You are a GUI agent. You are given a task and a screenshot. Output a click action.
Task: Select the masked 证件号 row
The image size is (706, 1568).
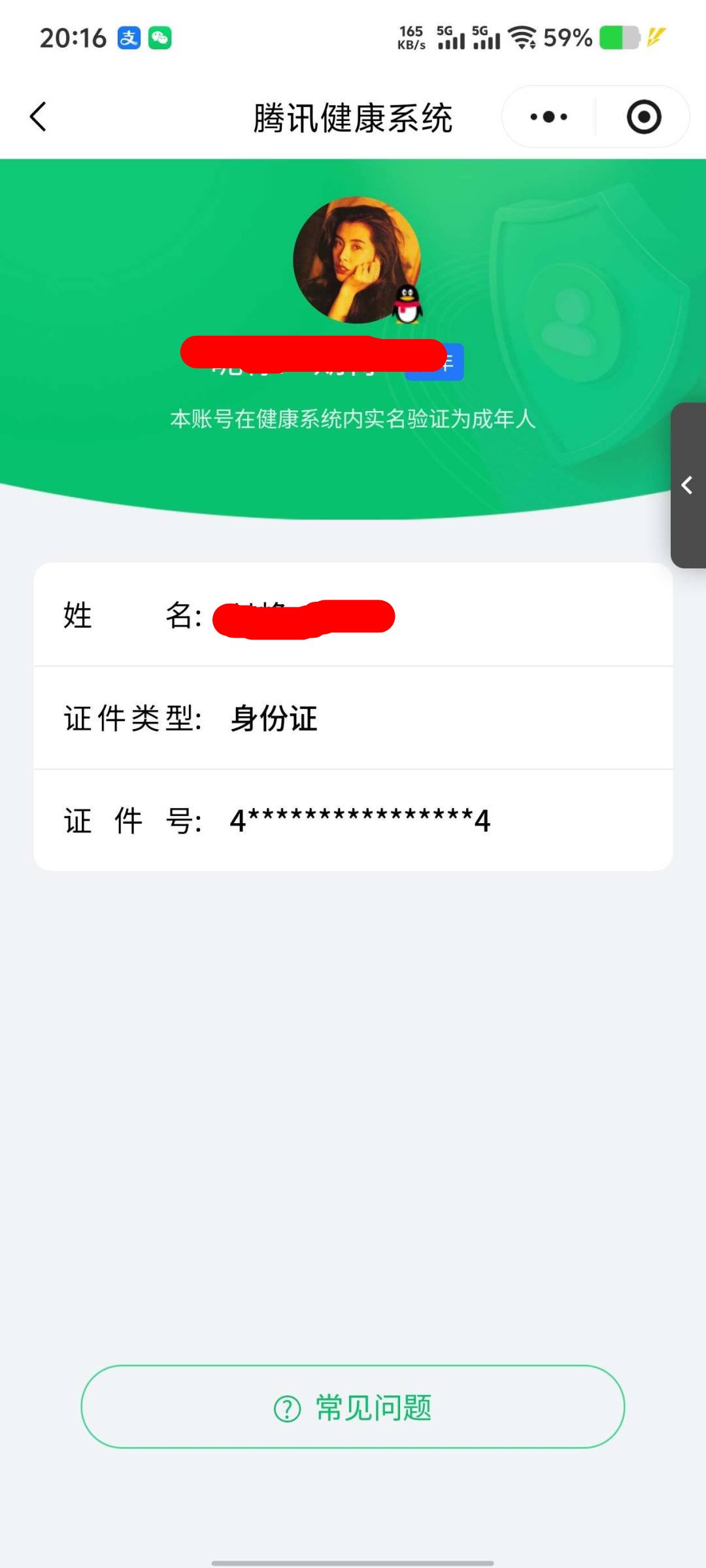click(353, 820)
